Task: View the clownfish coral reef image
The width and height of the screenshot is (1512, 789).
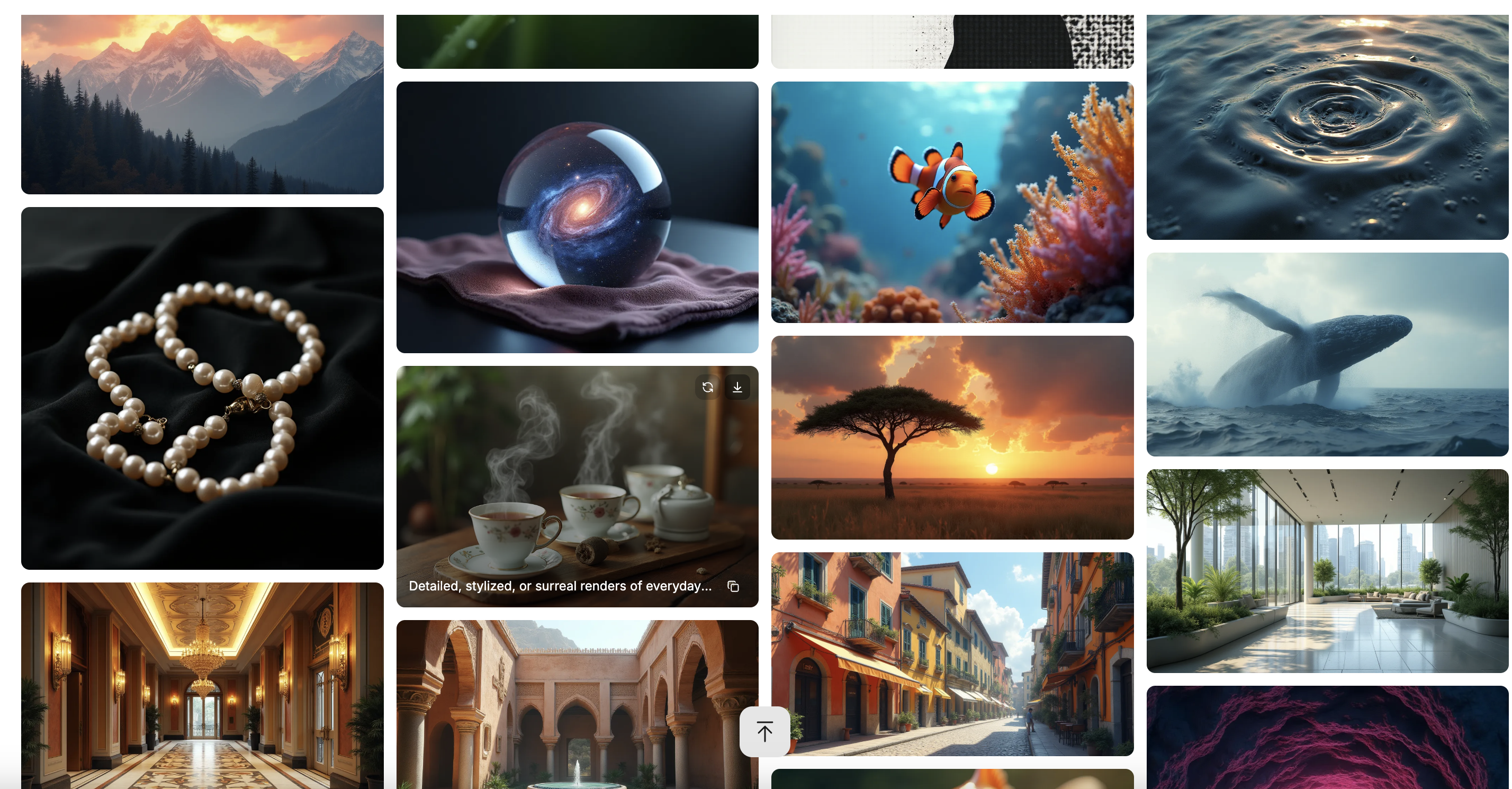Action: pyautogui.click(x=952, y=202)
